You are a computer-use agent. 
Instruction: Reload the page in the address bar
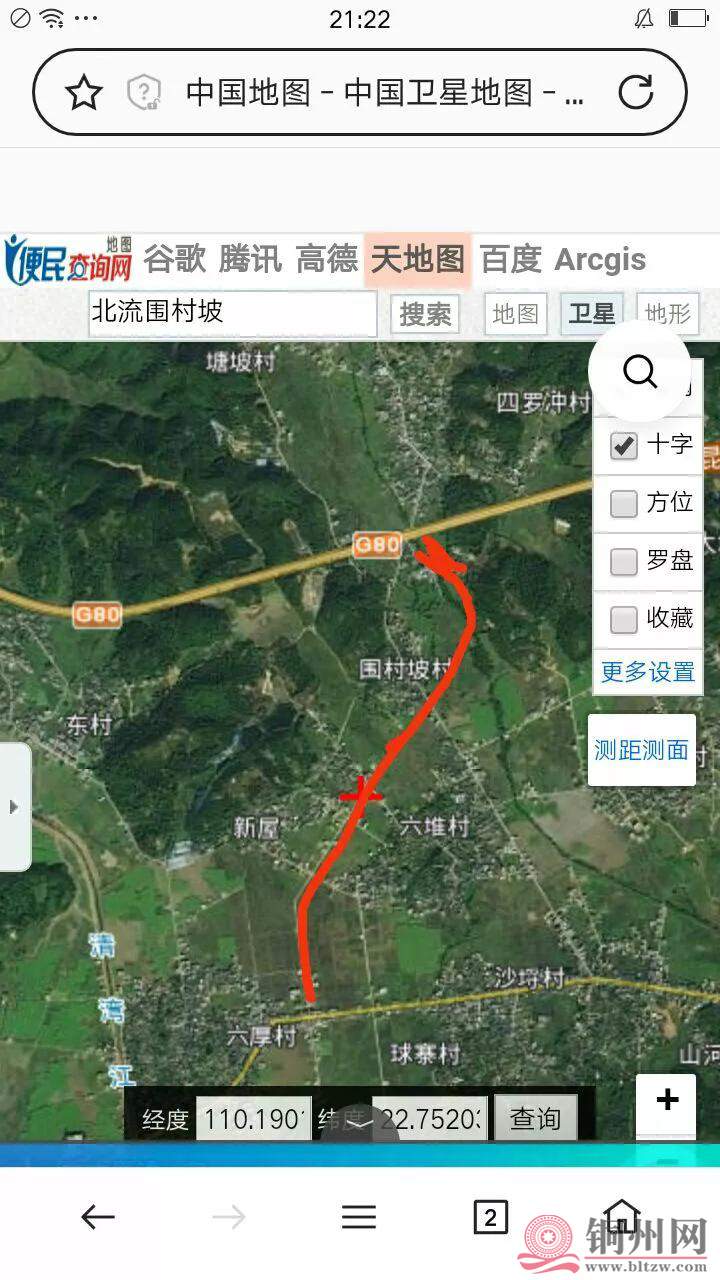tap(635, 93)
